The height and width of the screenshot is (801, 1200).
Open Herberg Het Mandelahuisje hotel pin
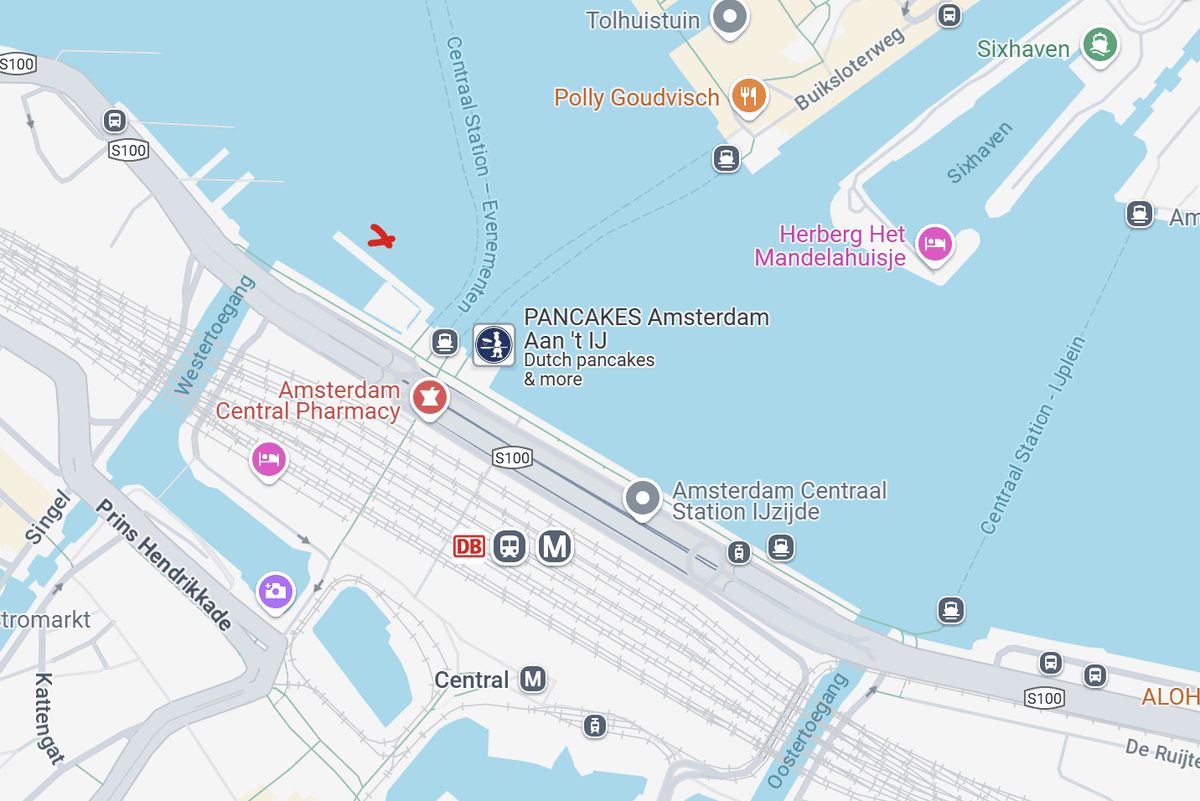pyautogui.click(x=935, y=243)
